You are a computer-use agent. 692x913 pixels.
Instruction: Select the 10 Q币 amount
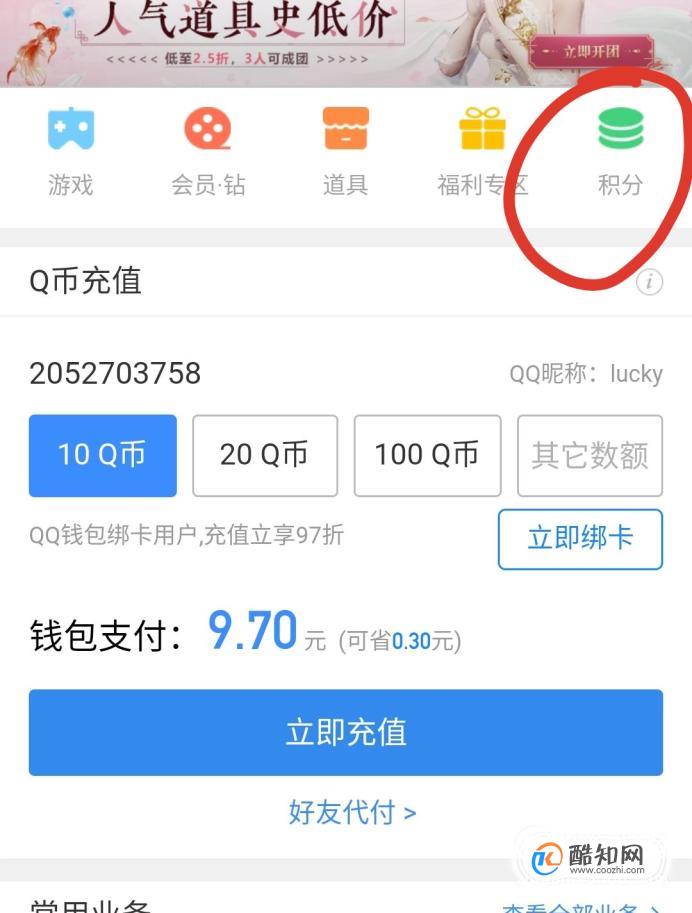click(x=102, y=455)
